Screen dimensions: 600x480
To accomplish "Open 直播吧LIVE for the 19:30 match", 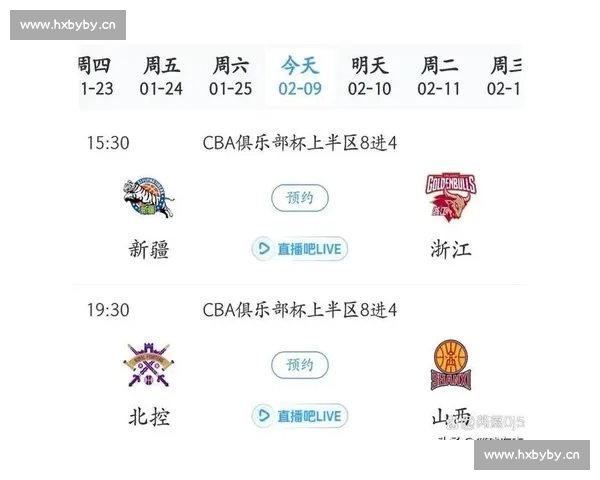I will tap(300, 416).
